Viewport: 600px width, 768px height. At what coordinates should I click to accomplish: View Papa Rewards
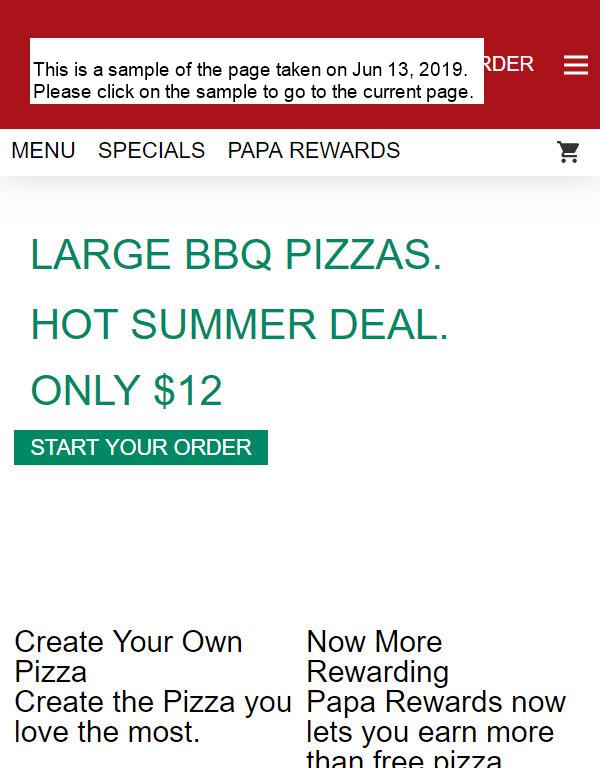(313, 151)
